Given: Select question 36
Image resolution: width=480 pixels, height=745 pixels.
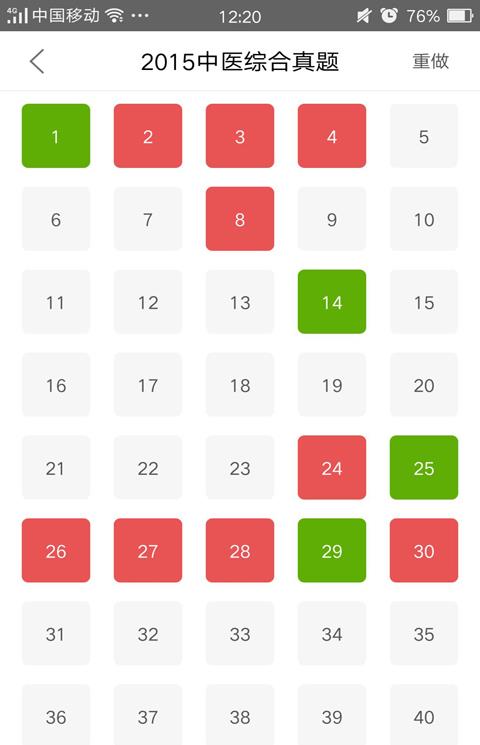Looking at the screenshot, I should pyautogui.click(x=56, y=715).
